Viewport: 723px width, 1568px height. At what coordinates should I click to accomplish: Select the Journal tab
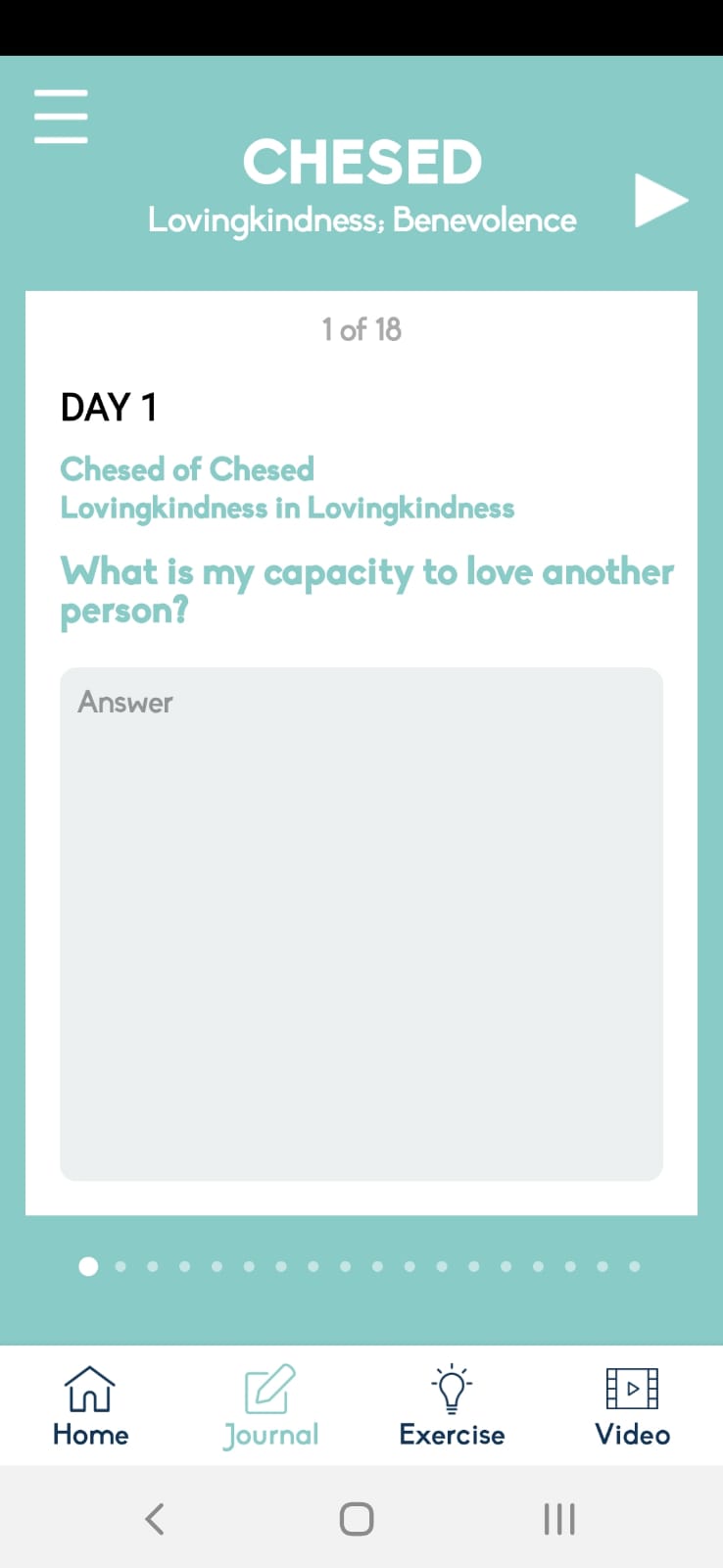pyautogui.click(x=270, y=1406)
